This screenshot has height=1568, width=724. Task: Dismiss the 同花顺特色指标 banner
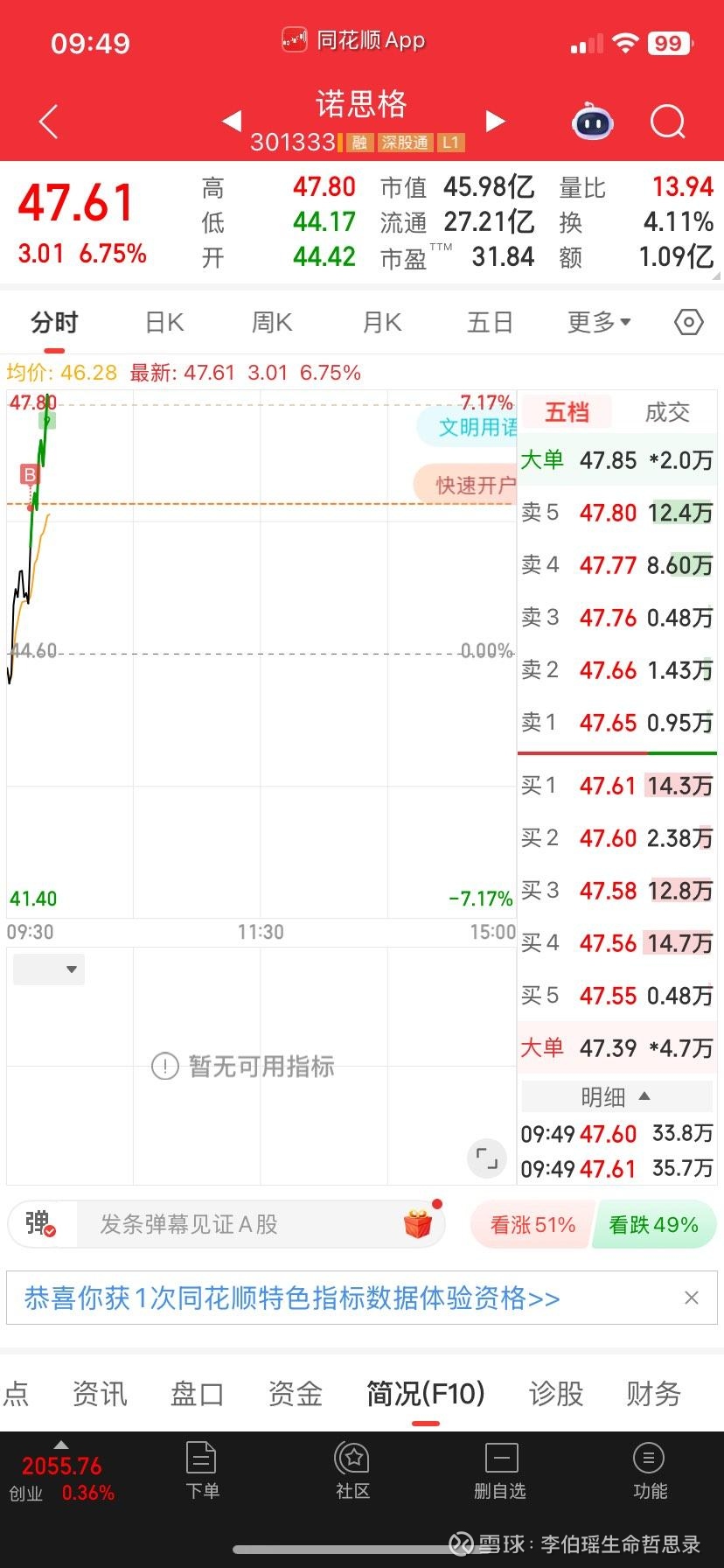[692, 1298]
